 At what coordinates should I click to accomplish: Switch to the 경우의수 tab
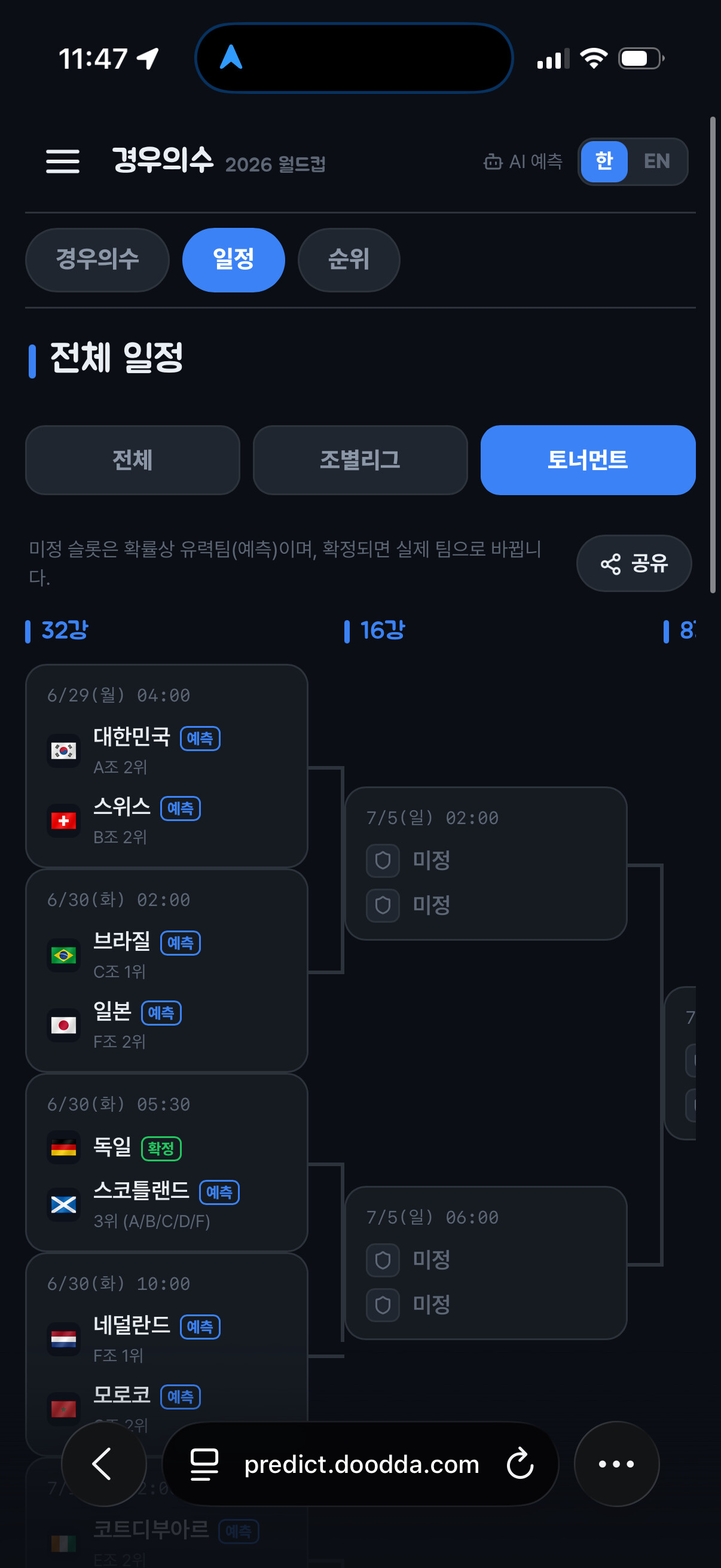[x=97, y=260]
